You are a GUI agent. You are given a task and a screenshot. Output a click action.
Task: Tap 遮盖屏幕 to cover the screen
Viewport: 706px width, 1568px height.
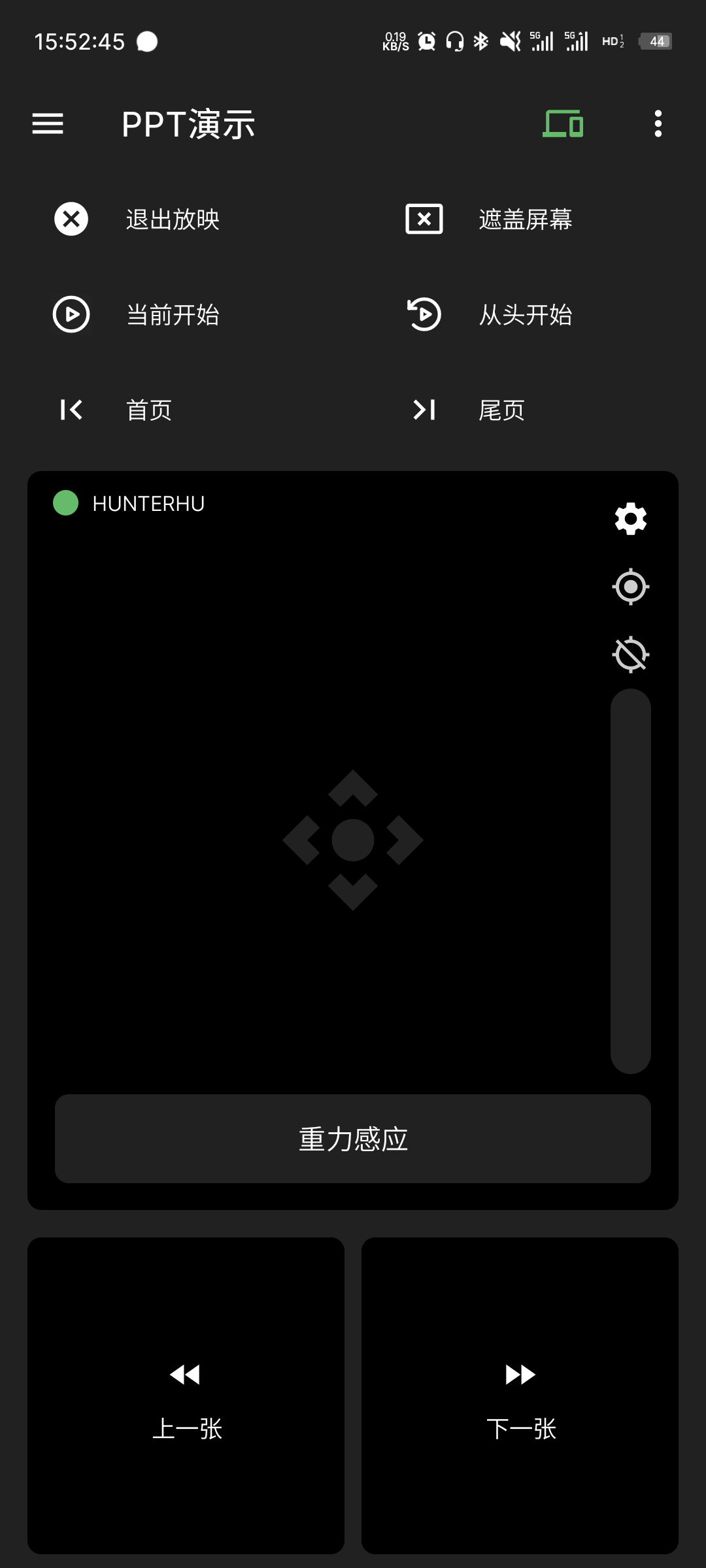point(489,219)
